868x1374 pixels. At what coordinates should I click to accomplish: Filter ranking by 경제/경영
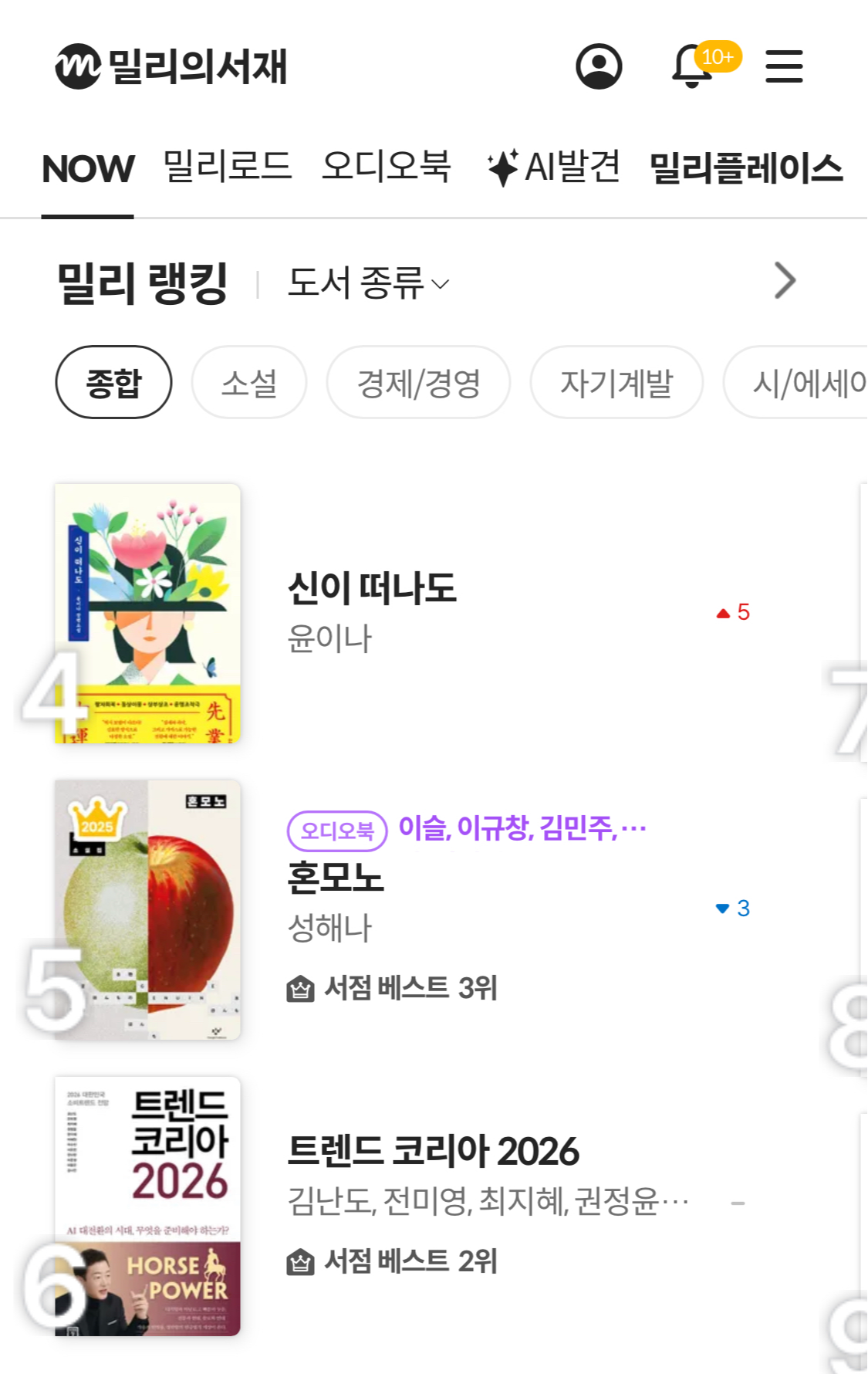418,383
